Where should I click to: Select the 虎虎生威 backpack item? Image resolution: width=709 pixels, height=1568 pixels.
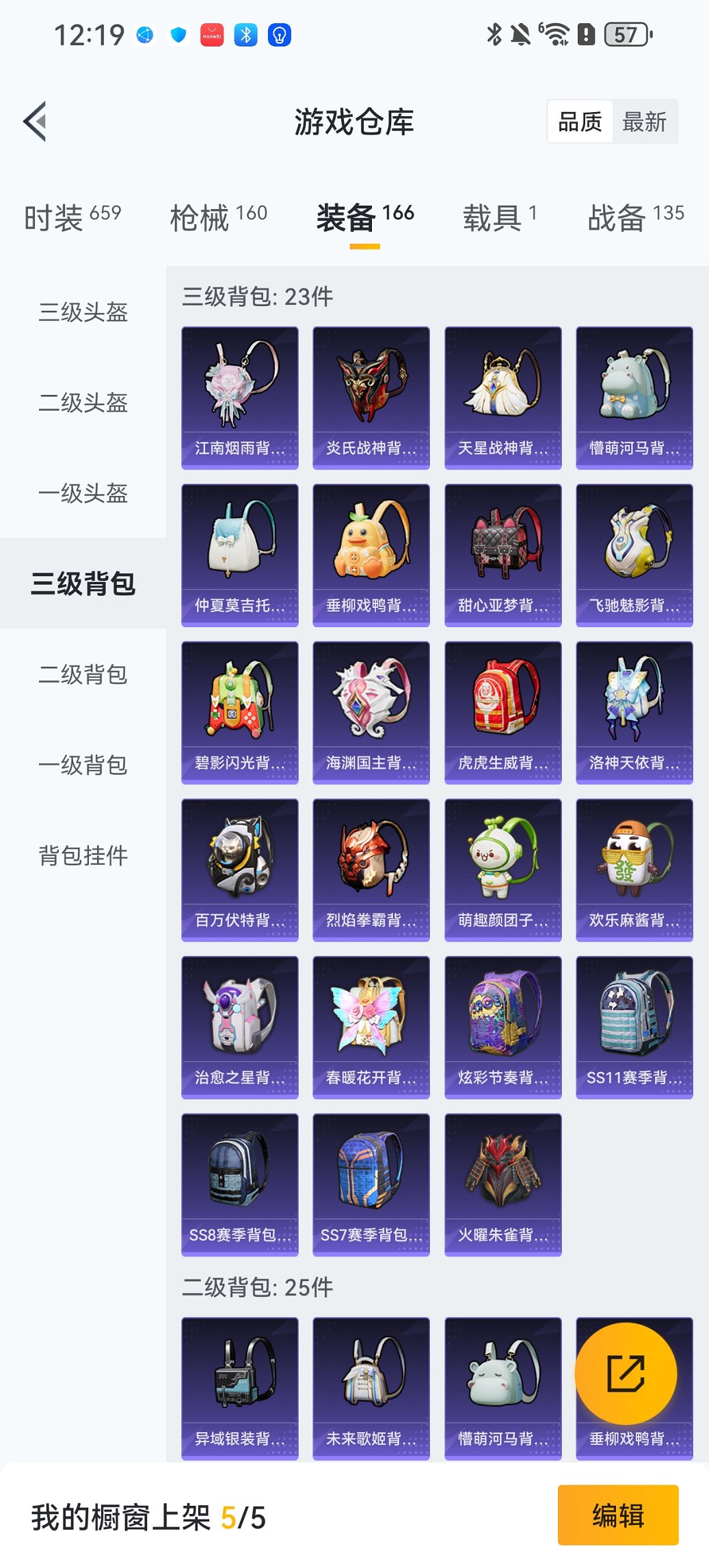point(503,712)
